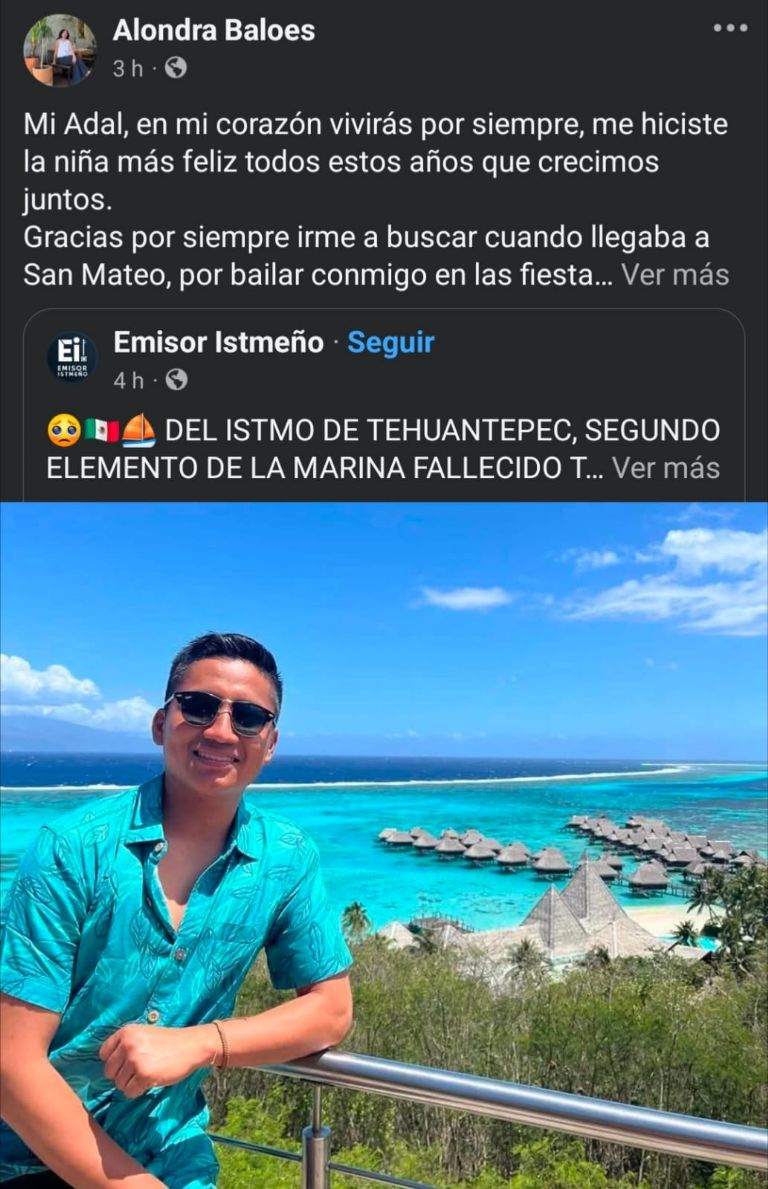Expand the shared post text with Ver más
The width and height of the screenshot is (768, 1189).
pos(665,467)
